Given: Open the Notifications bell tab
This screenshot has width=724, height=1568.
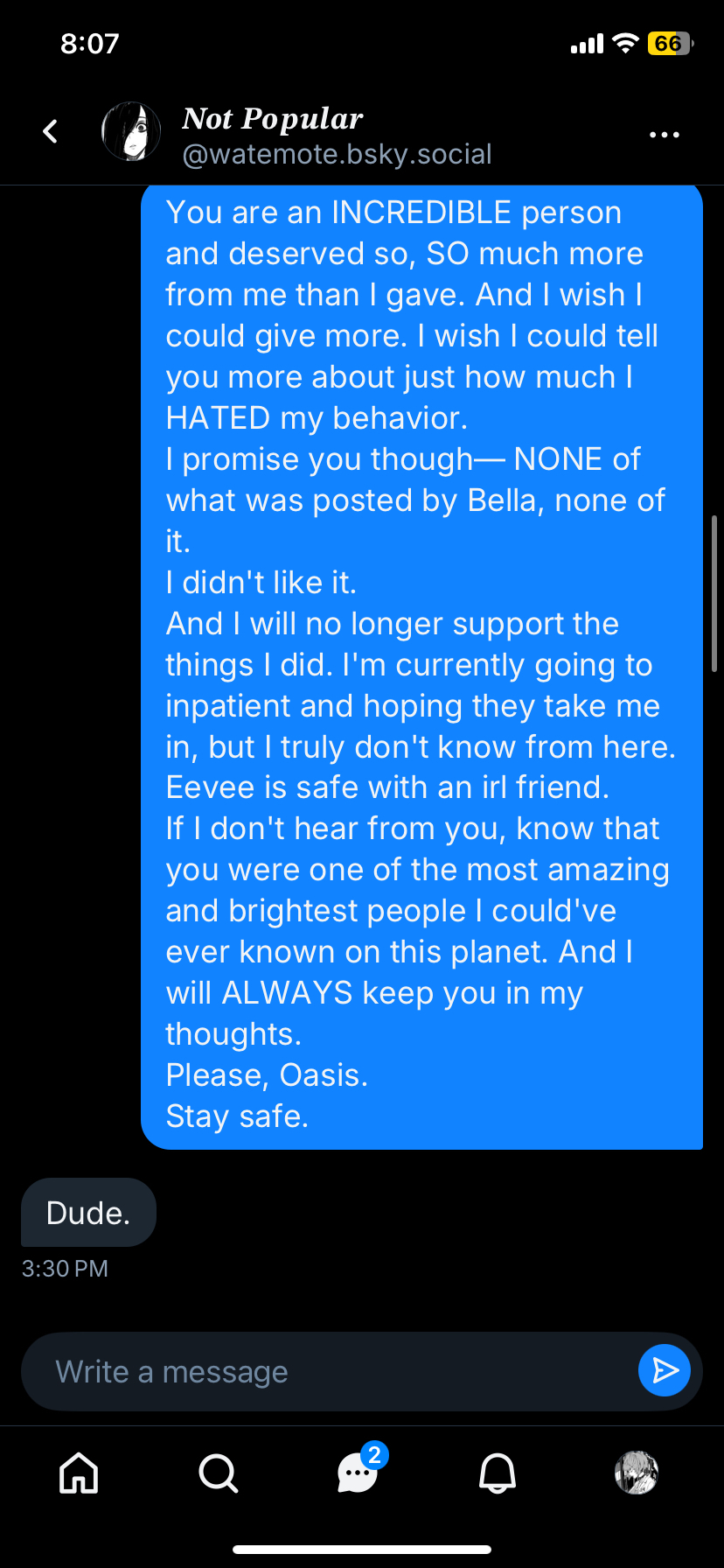Looking at the screenshot, I should [x=498, y=1473].
